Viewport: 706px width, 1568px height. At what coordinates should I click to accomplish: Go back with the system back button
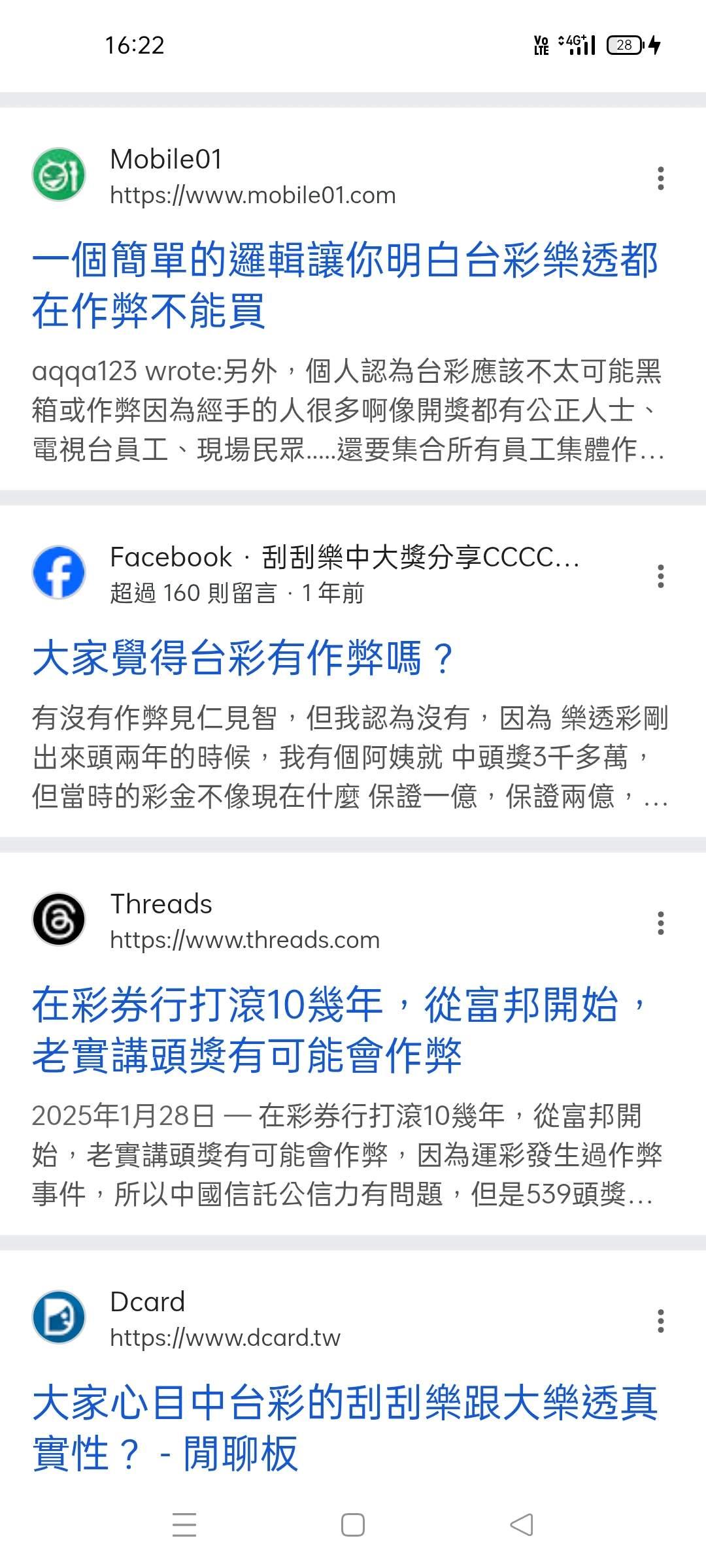[521, 1525]
